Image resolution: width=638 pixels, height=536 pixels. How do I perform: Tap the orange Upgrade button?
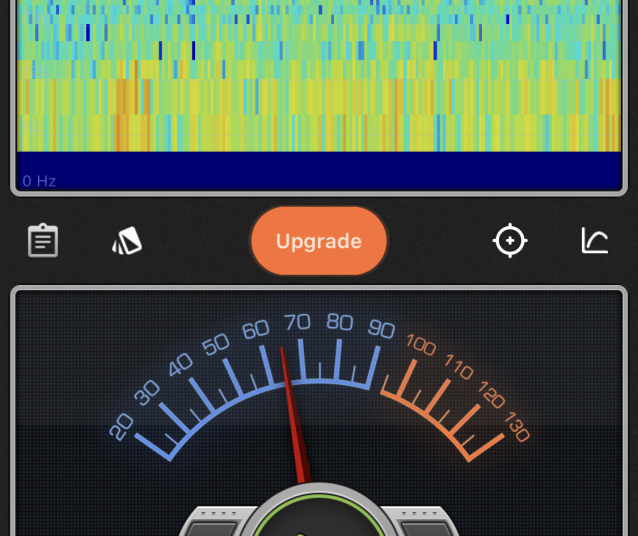(318, 241)
